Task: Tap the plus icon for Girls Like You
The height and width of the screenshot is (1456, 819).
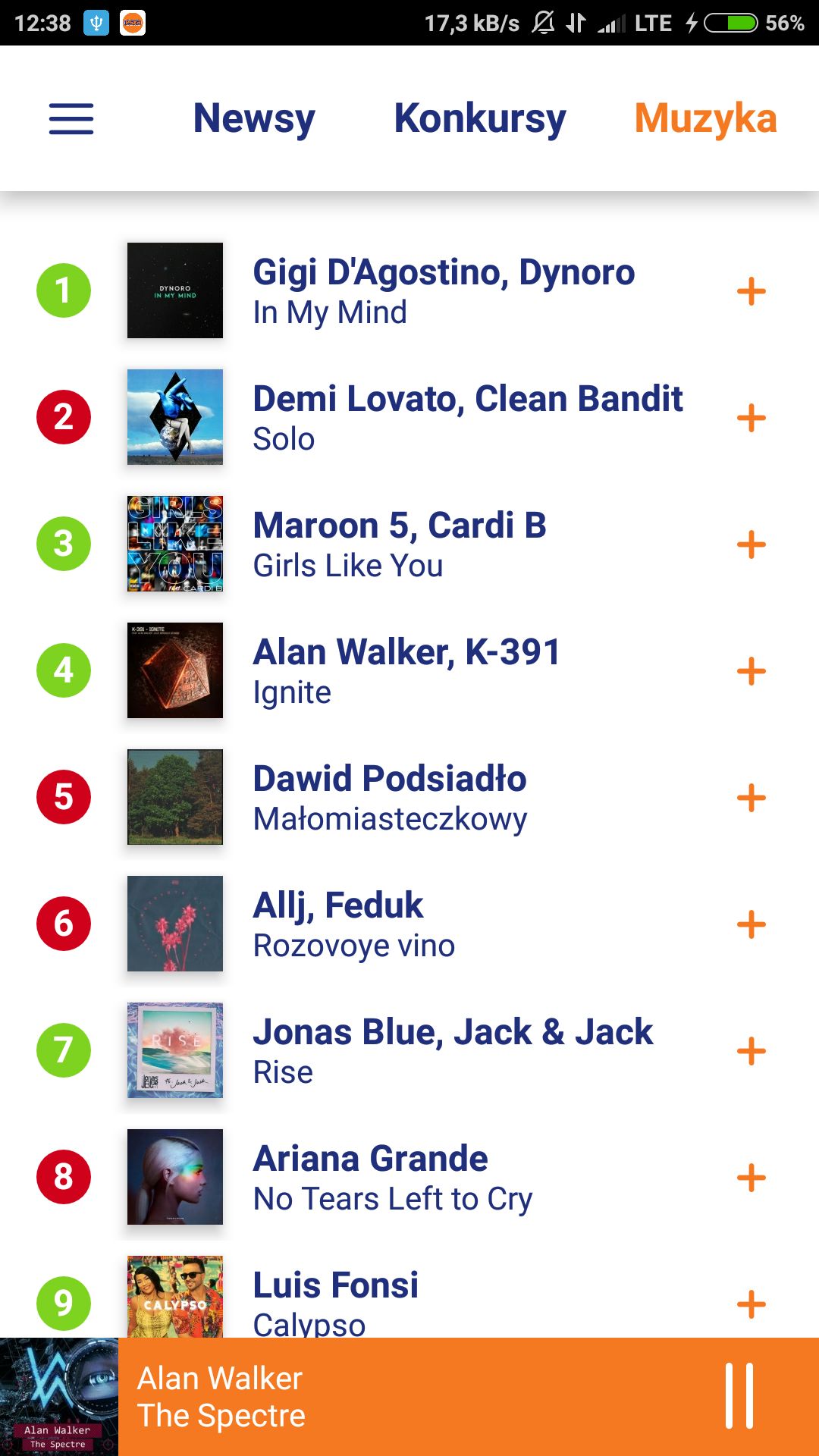Action: pyautogui.click(x=752, y=544)
